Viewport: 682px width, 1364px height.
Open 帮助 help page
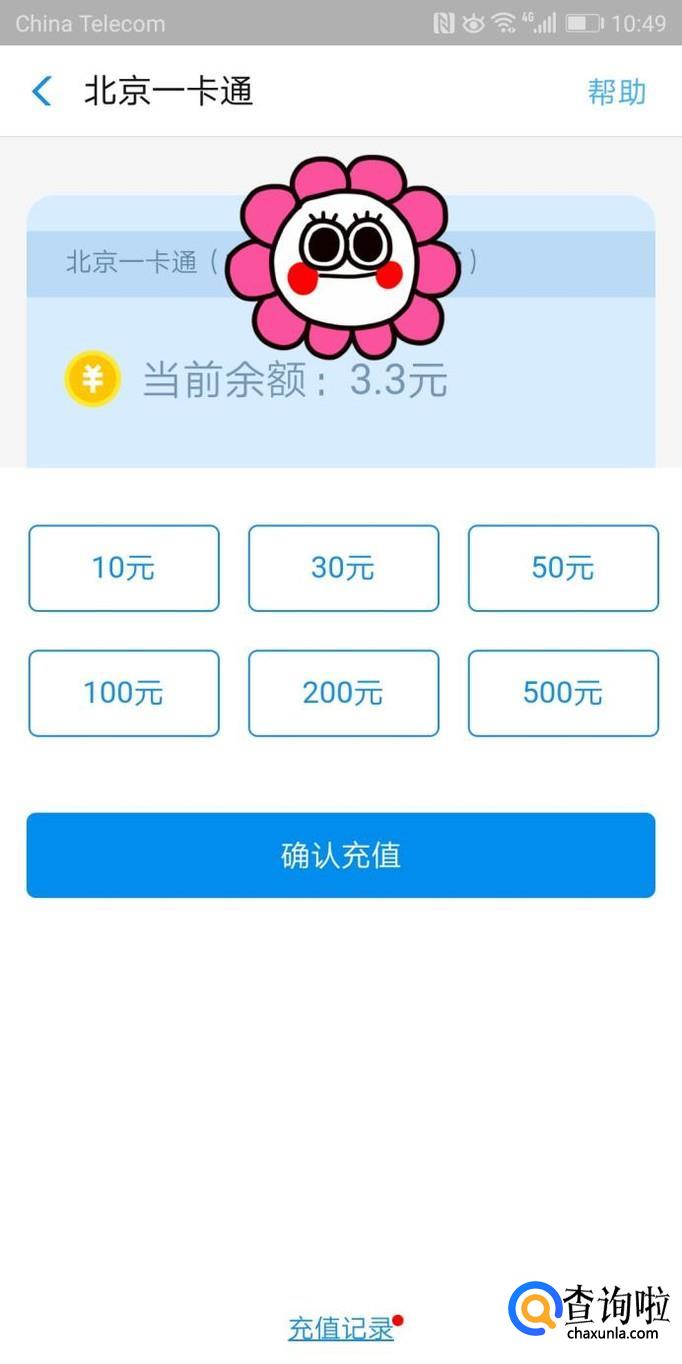pos(616,92)
